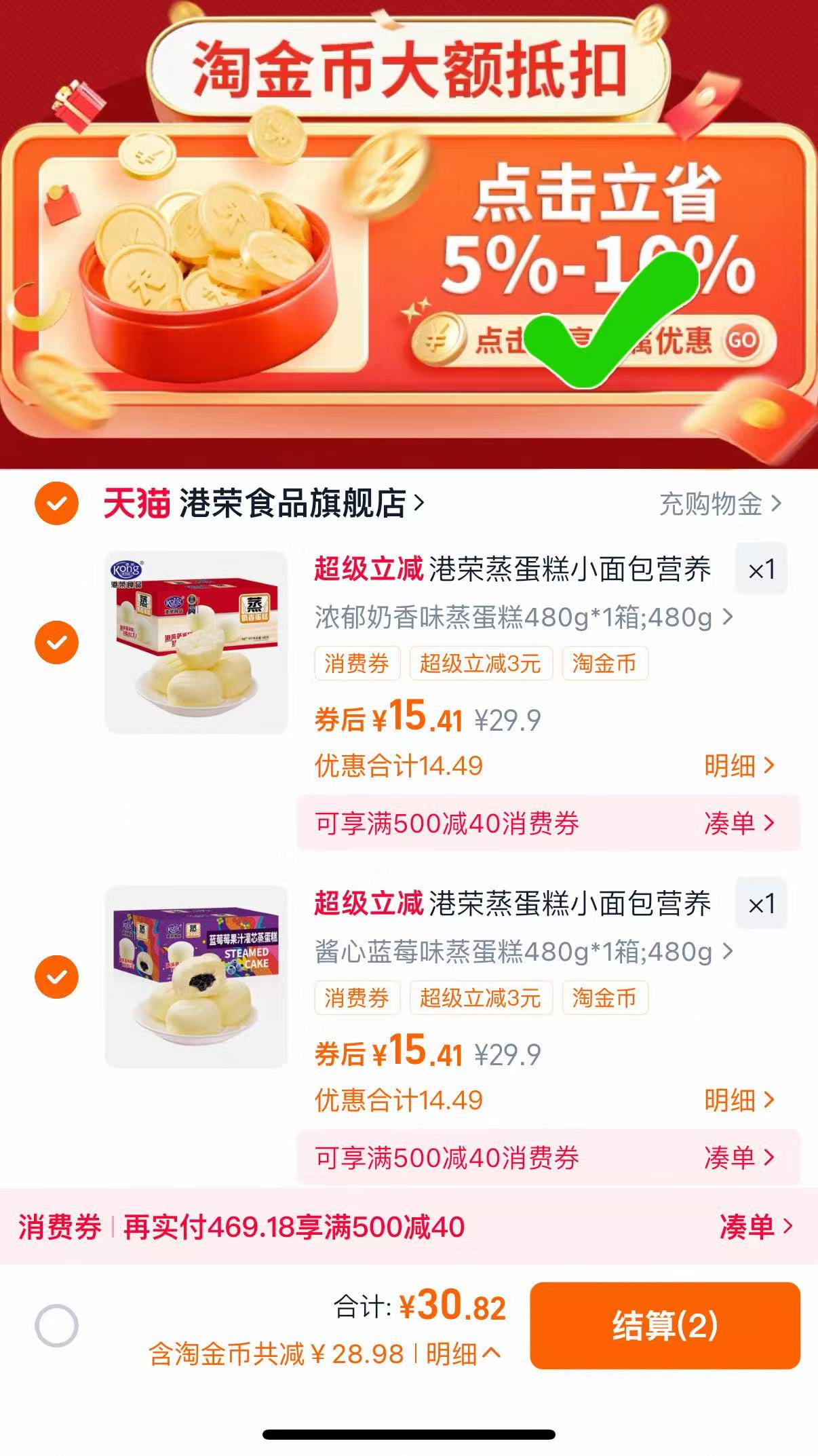The width and height of the screenshot is (818, 1456).
Task: Uncheck the blueberry steamed cake item
Action: (57, 978)
